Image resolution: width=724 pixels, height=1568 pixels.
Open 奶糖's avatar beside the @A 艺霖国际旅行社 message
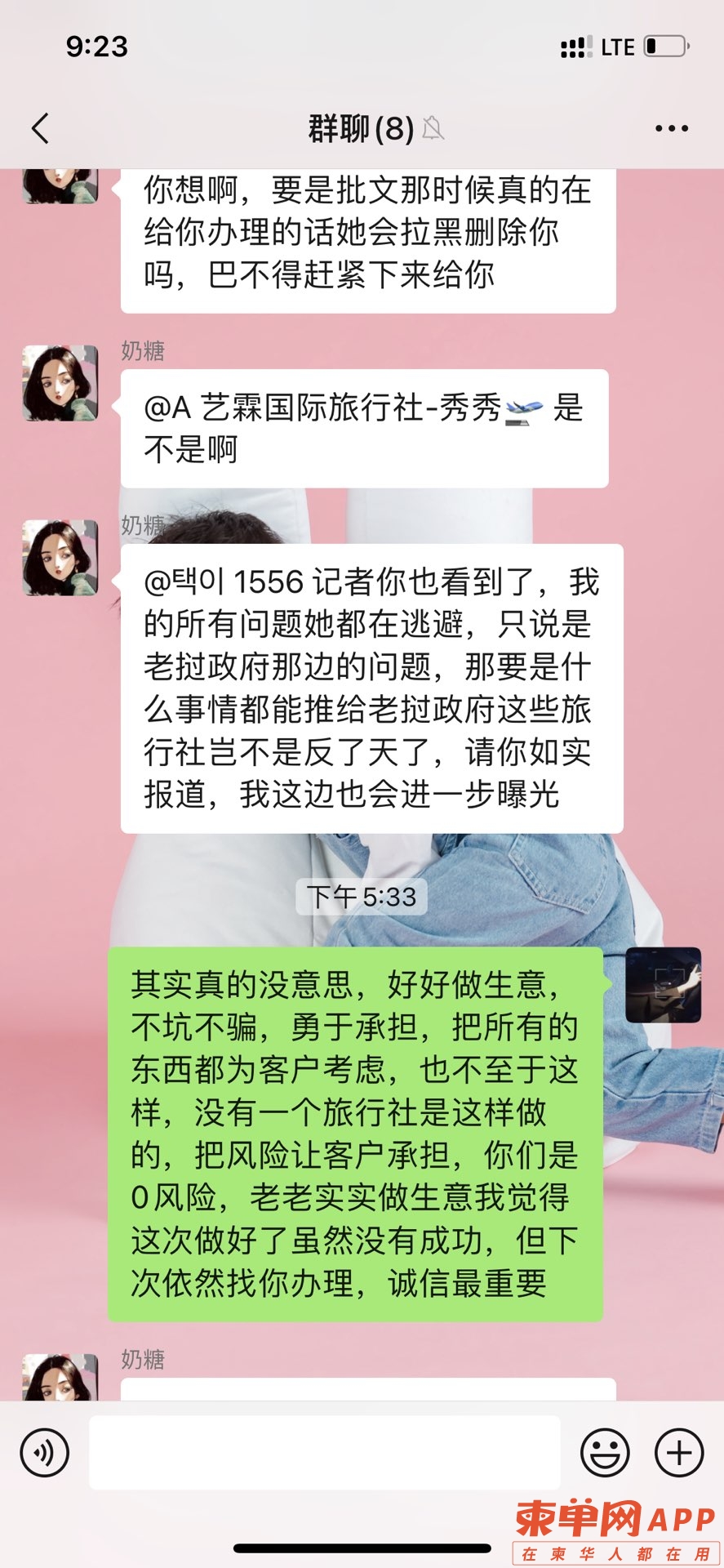[x=60, y=383]
